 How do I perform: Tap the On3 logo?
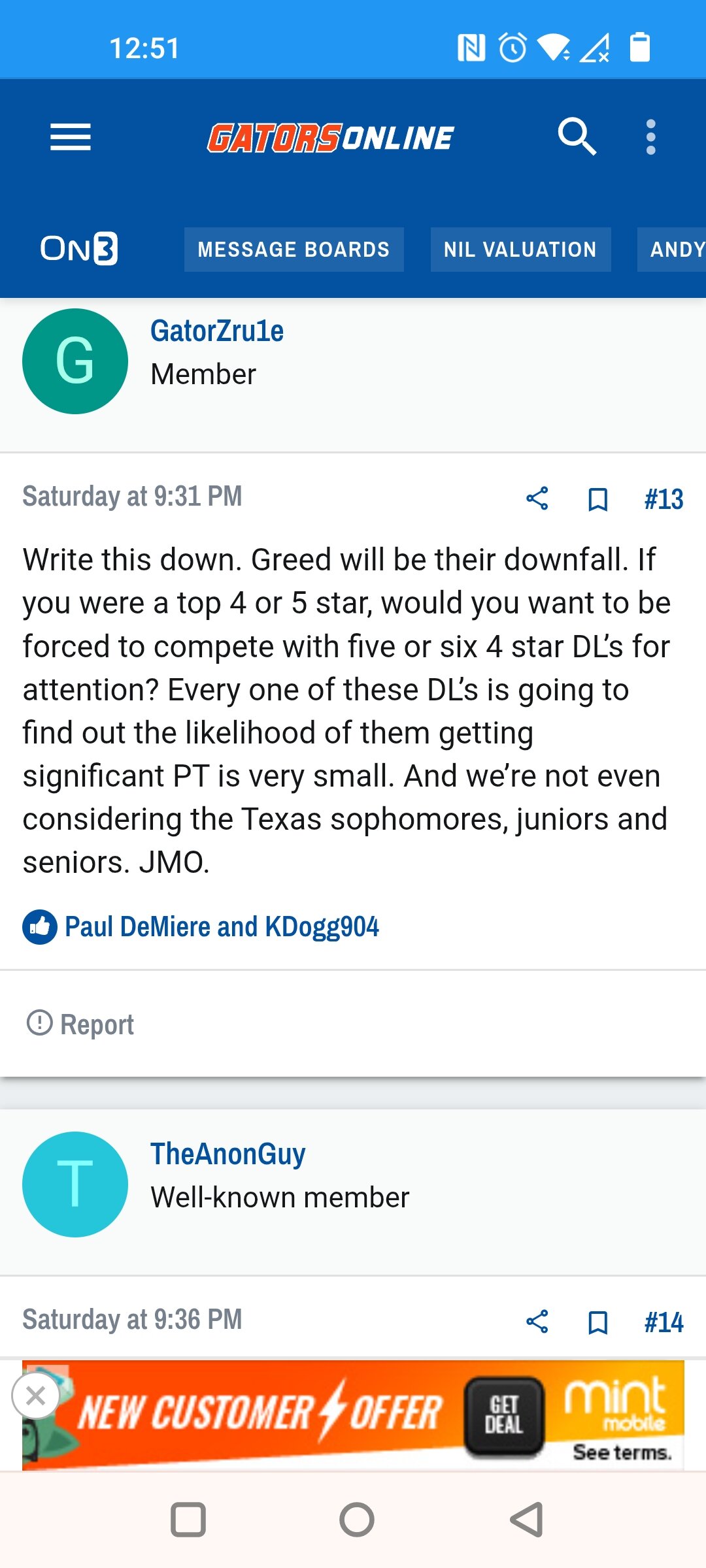(79, 249)
